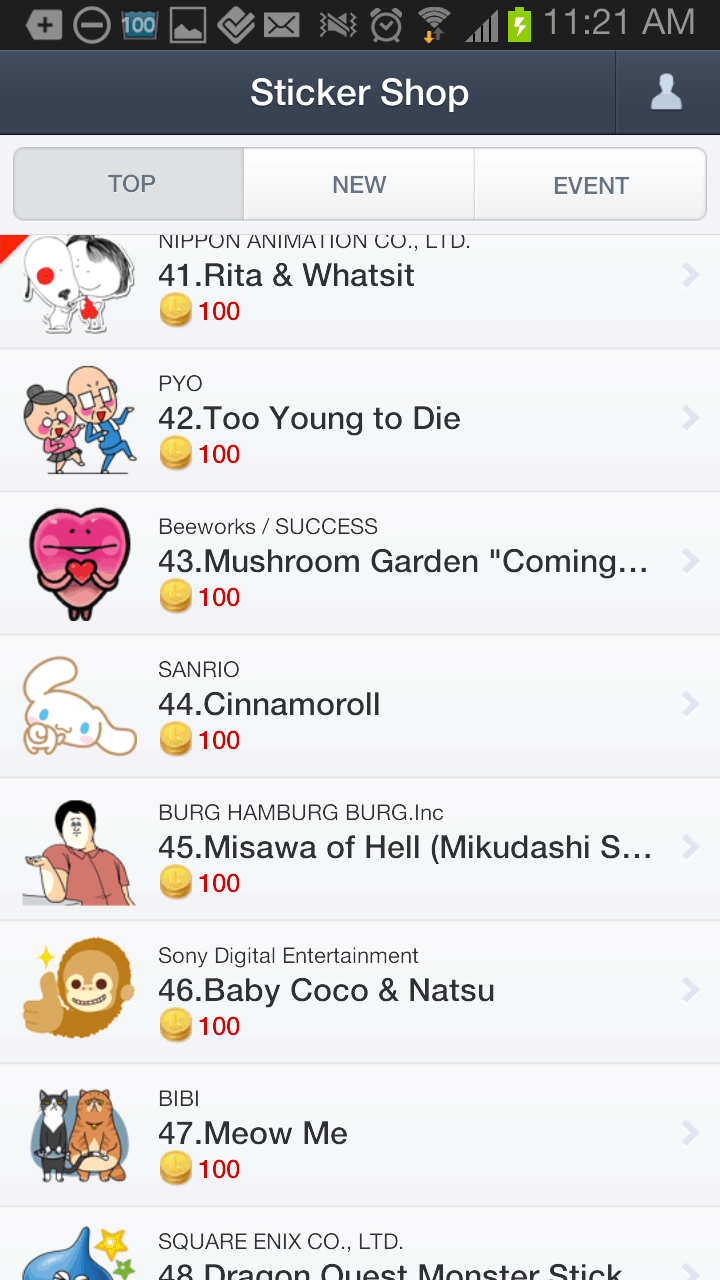Open the Meow Me sticker pack
This screenshot has width=720, height=1280.
pyautogui.click(x=360, y=1135)
